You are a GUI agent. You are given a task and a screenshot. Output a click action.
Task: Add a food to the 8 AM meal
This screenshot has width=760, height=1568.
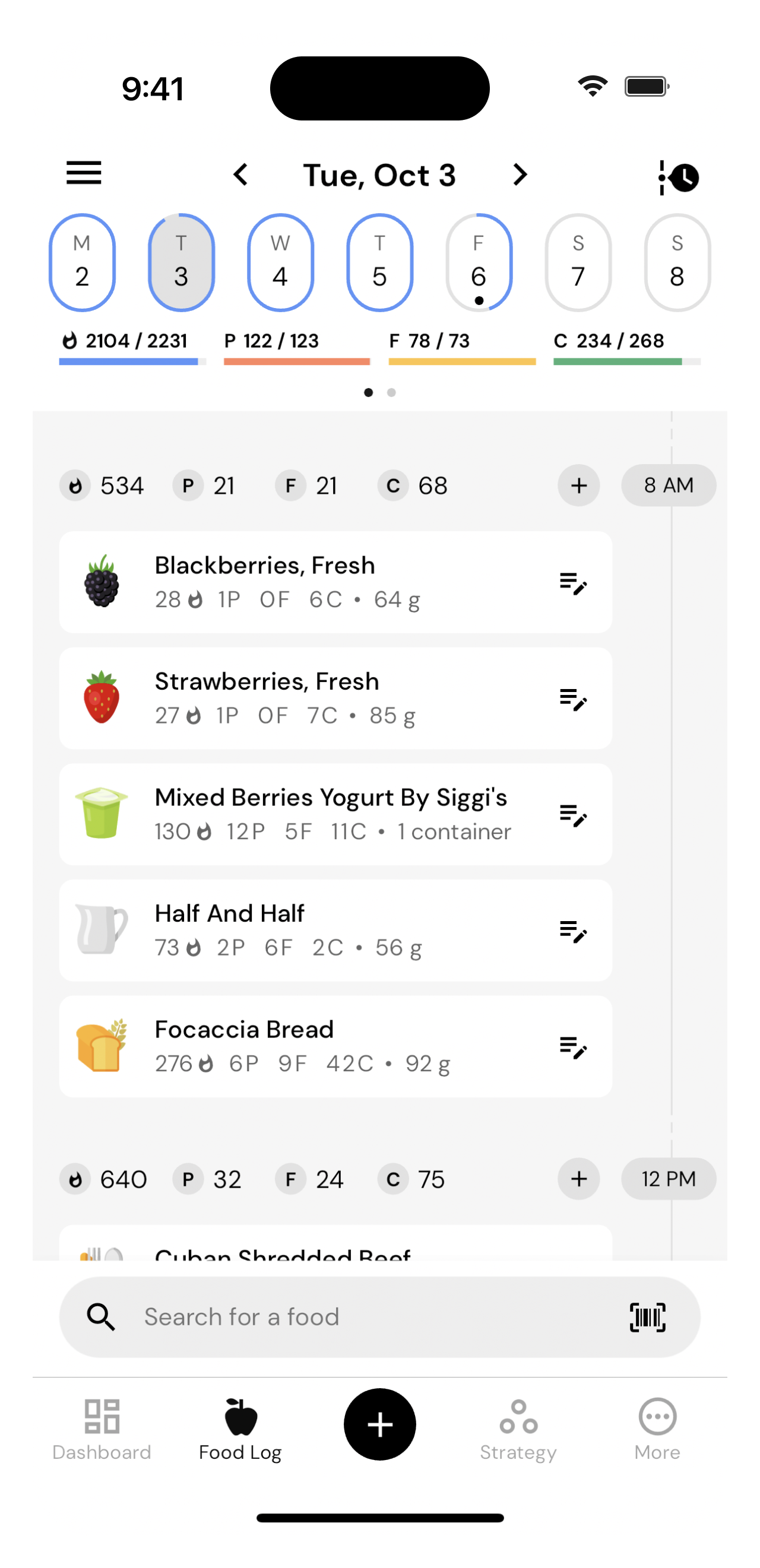(578, 485)
